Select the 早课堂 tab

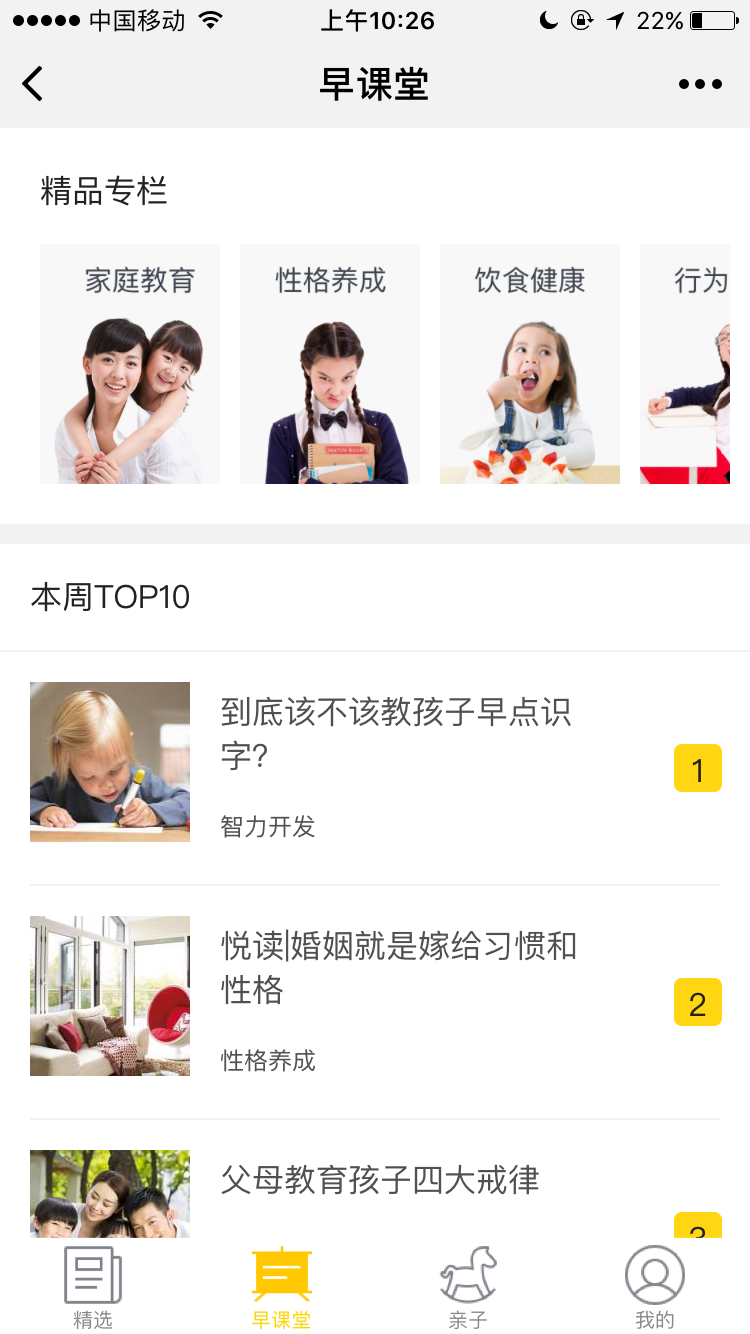click(x=281, y=1288)
